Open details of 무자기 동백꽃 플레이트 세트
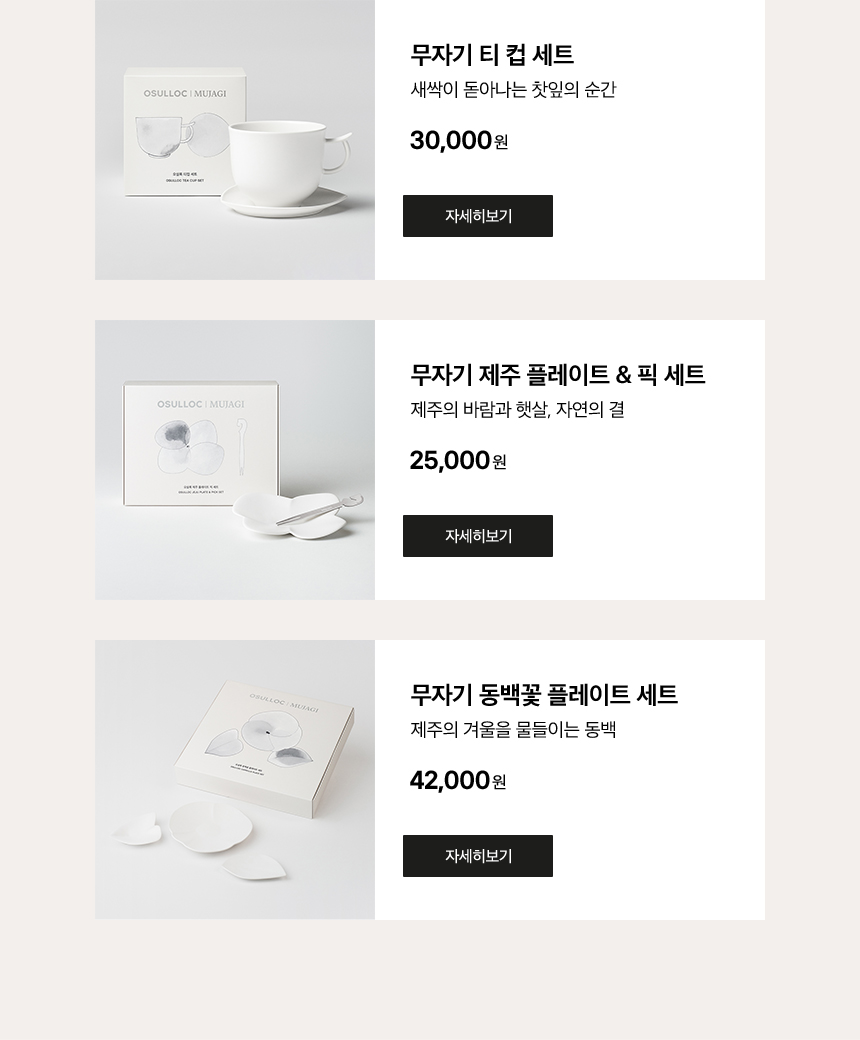 point(477,856)
